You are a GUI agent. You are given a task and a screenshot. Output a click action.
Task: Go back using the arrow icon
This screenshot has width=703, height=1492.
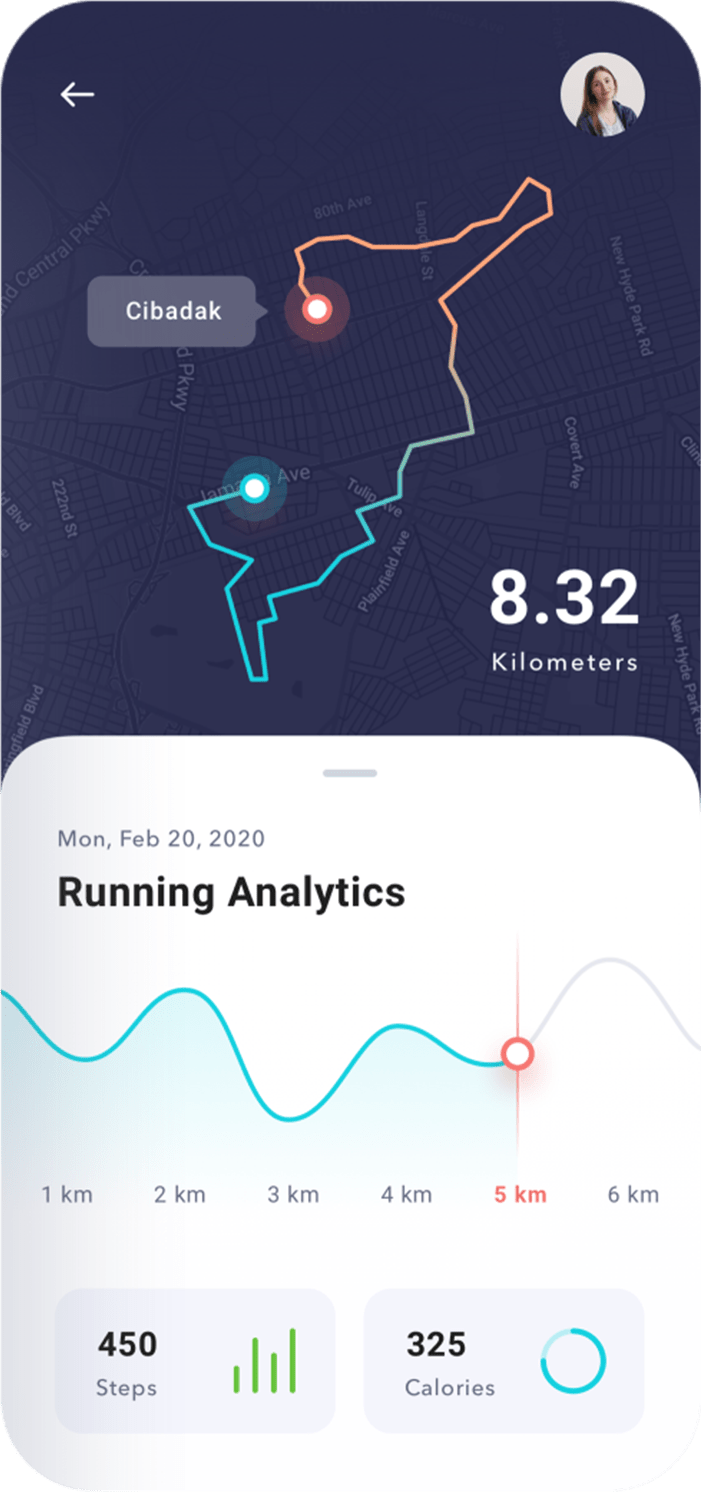tap(77, 94)
